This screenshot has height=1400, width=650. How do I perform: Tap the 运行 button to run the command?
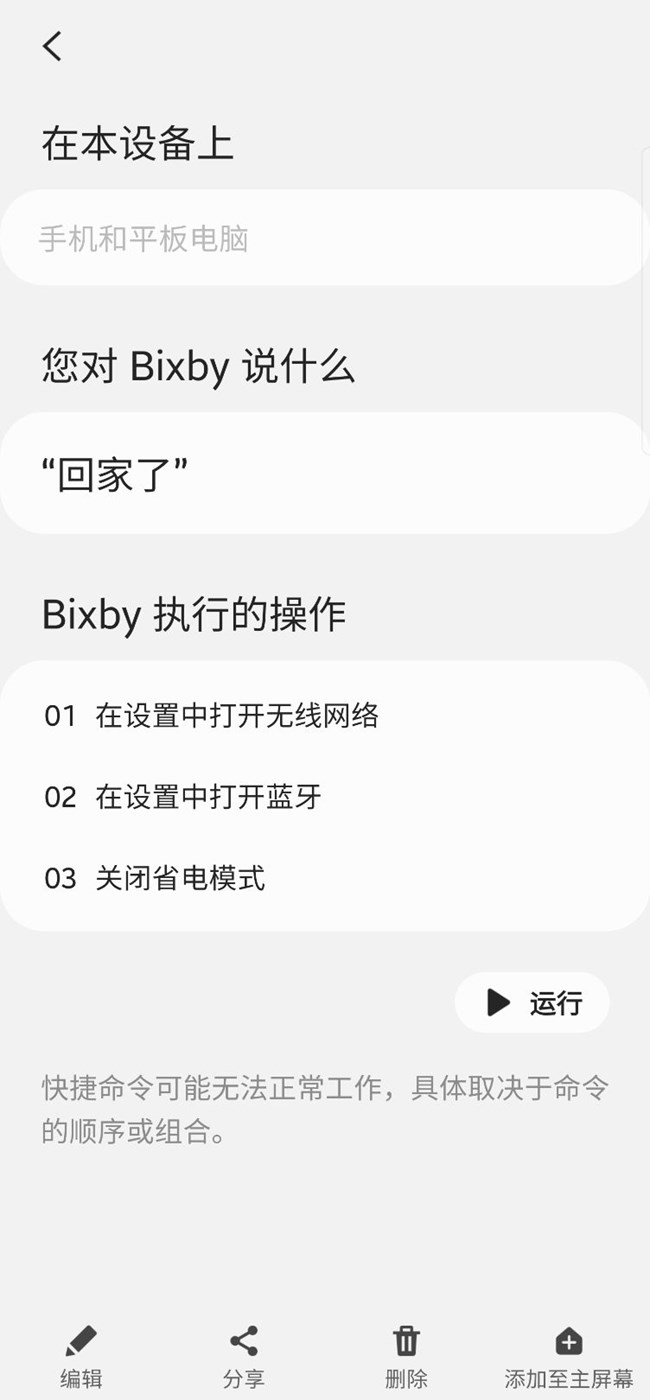pos(532,1002)
